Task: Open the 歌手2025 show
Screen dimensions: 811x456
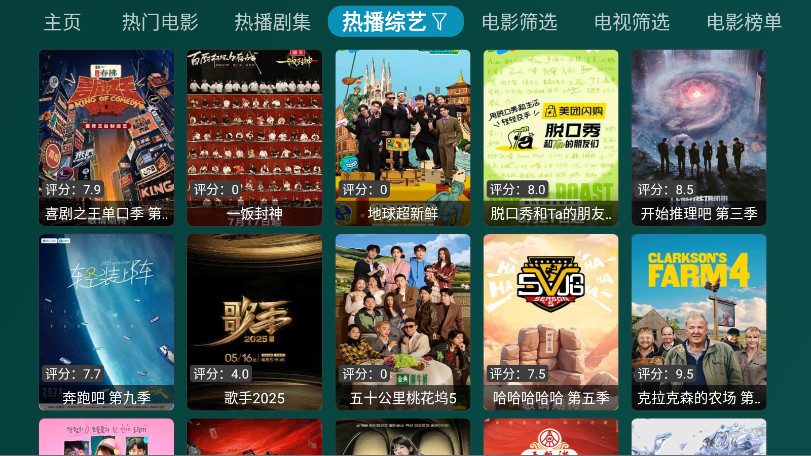Action: [x=254, y=322]
